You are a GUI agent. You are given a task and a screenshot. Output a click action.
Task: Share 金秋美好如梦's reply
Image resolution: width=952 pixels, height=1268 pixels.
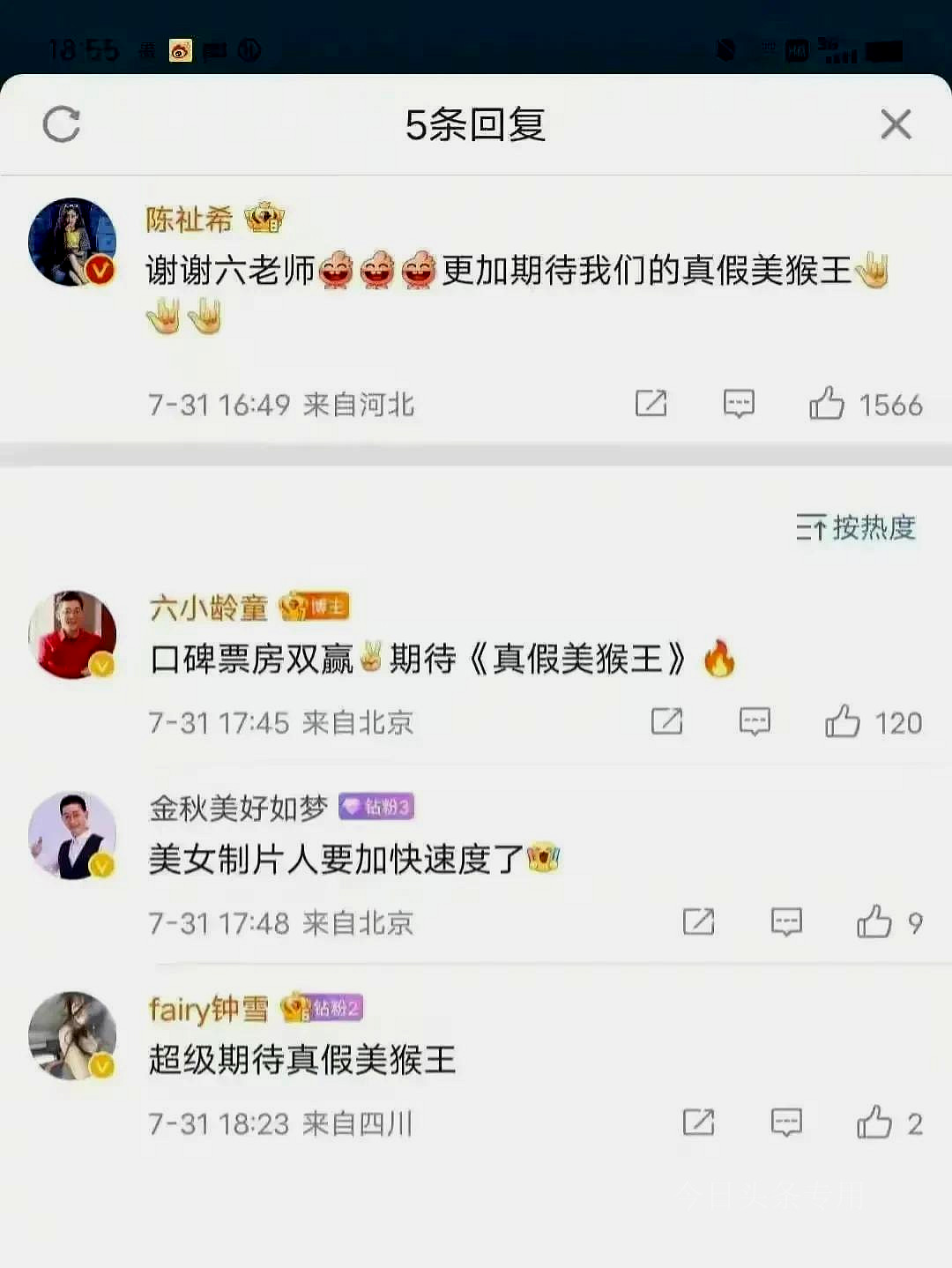[698, 922]
